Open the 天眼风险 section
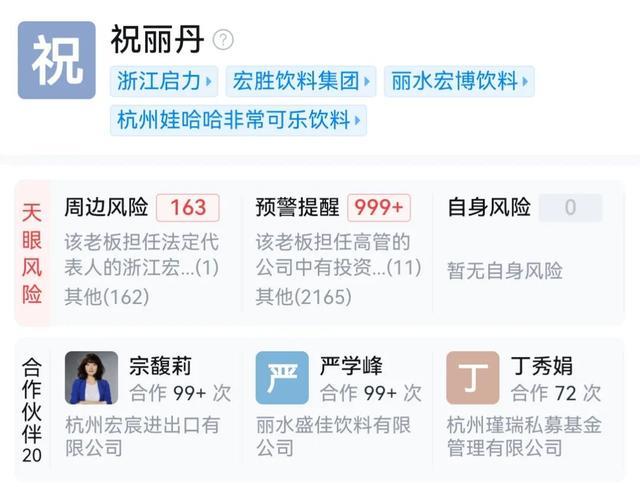The width and height of the screenshot is (640, 487). (x=32, y=254)
